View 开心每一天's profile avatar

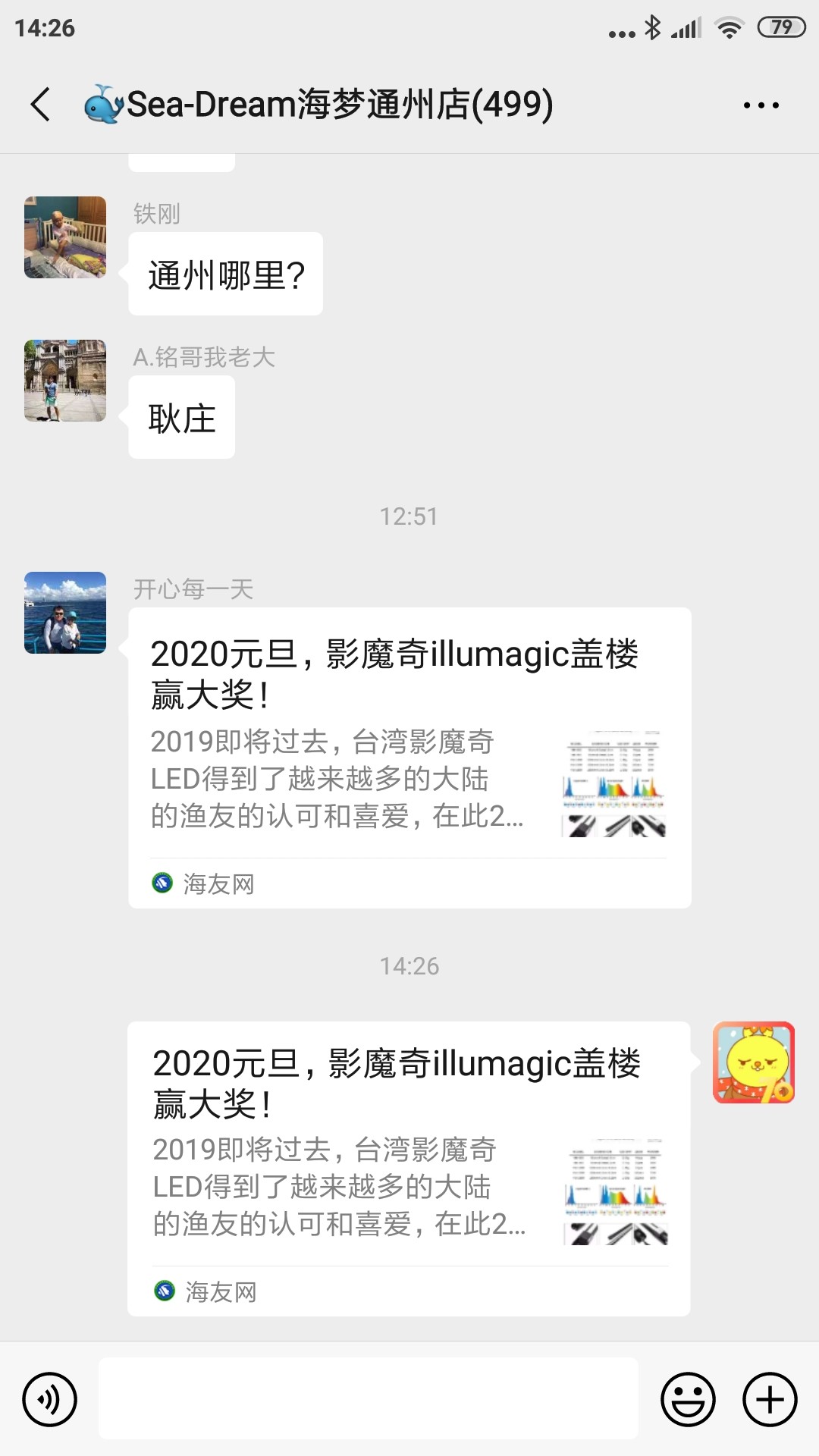[65, 613]
